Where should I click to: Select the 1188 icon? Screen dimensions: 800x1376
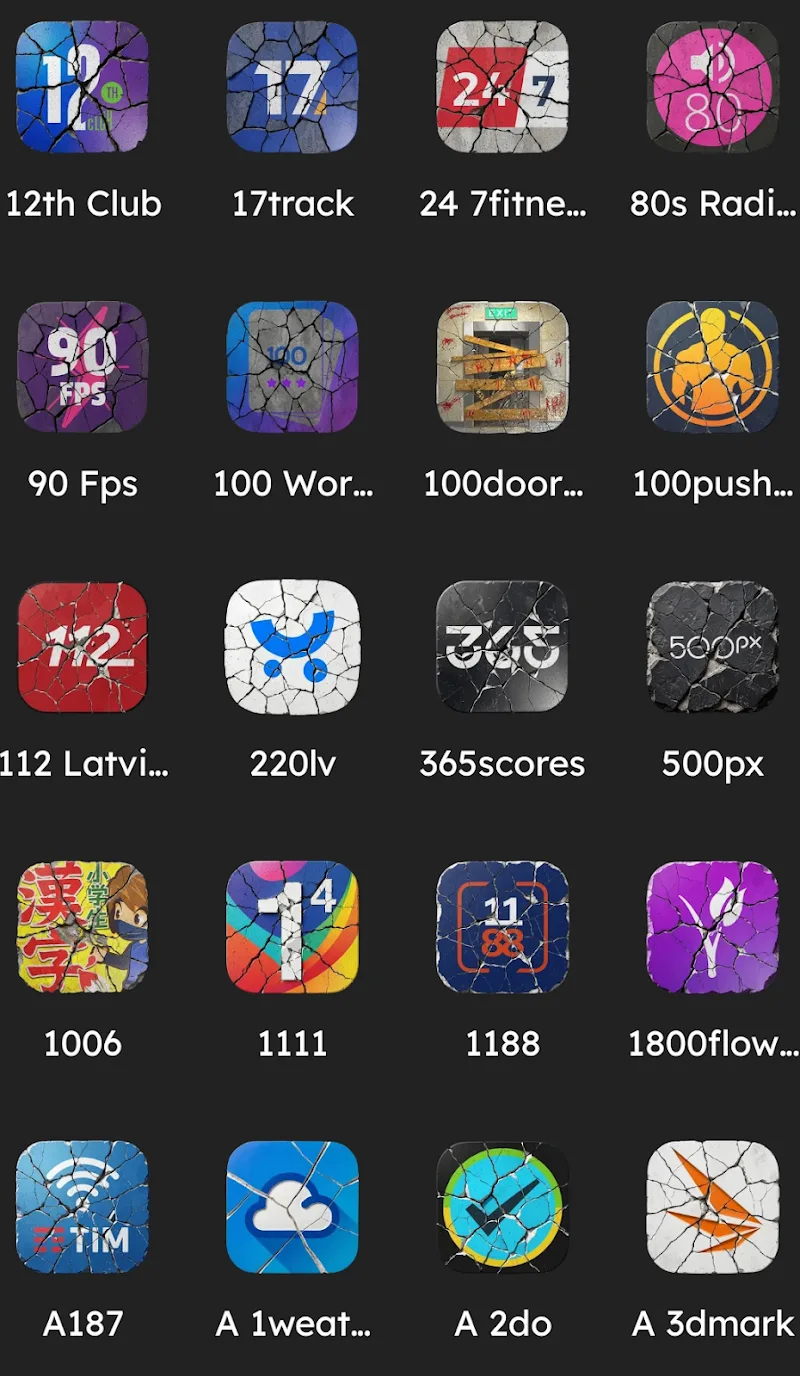tap(503, 927)
